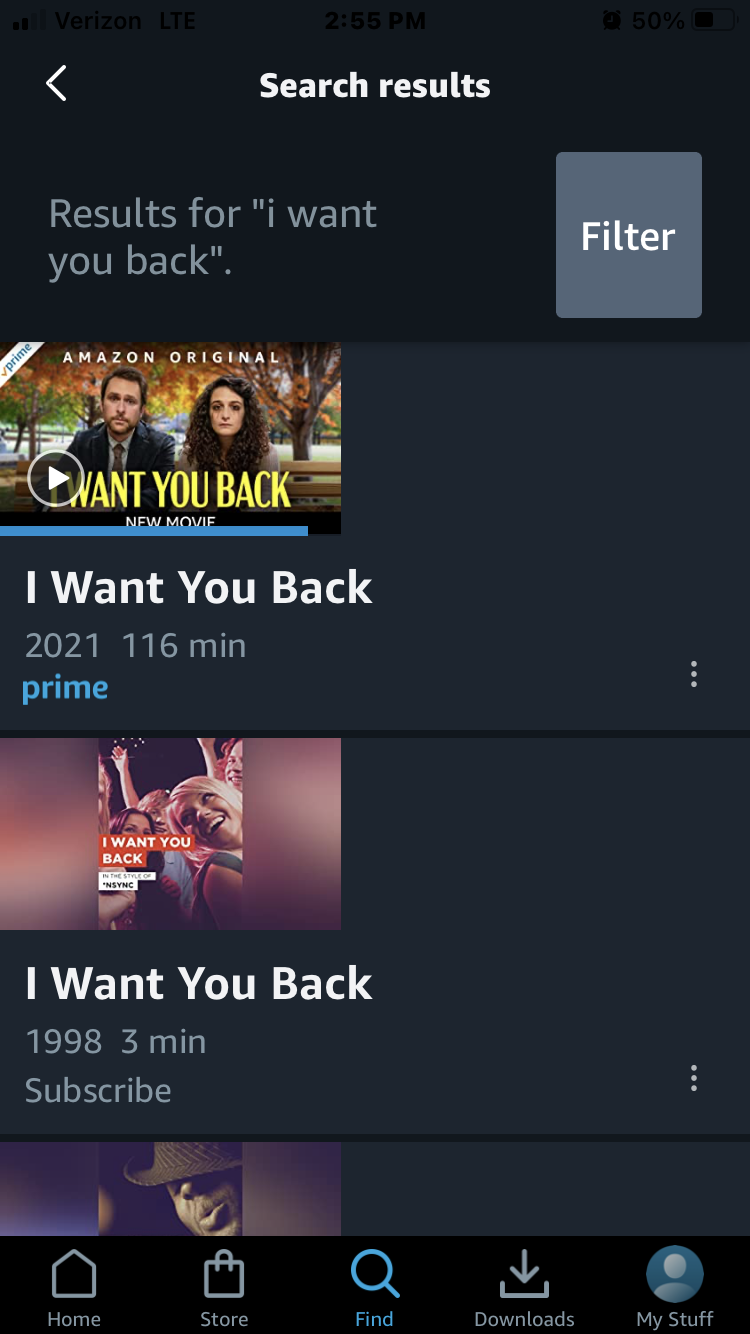Go back from Search results
This screenshot has height=1334, width=750.
[x=57, y=84]
